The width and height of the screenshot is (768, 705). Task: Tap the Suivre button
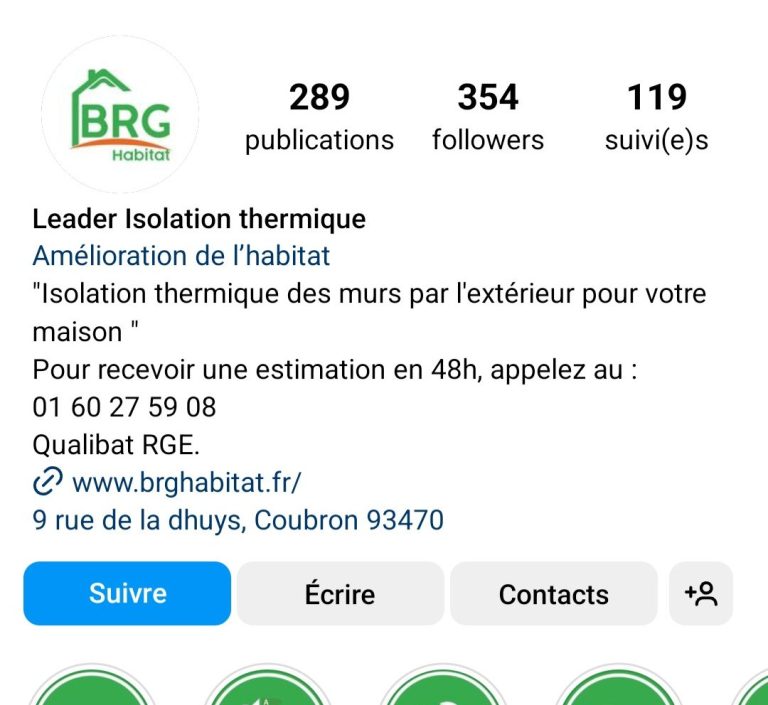coord(127,593)
